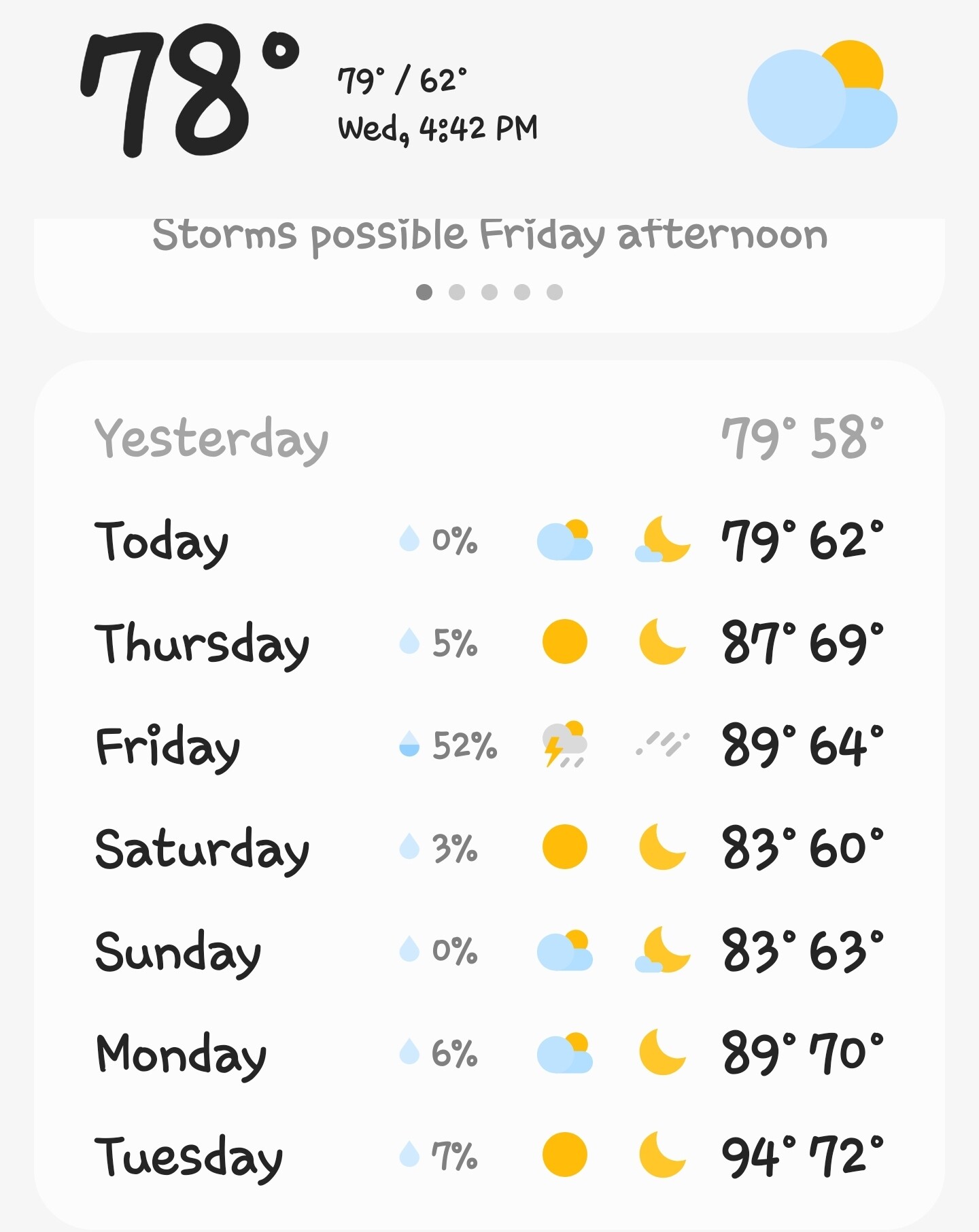Open Today's forecast details
This screenshot has height=1232, width=979.
point(488,541)
